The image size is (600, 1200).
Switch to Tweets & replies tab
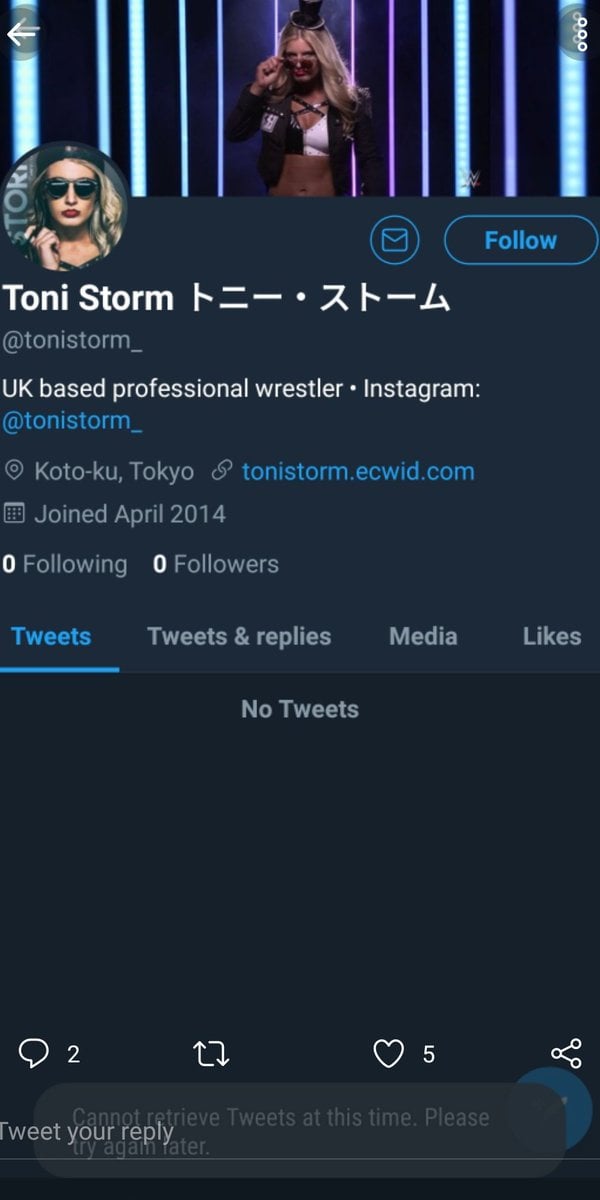[239, 636]
